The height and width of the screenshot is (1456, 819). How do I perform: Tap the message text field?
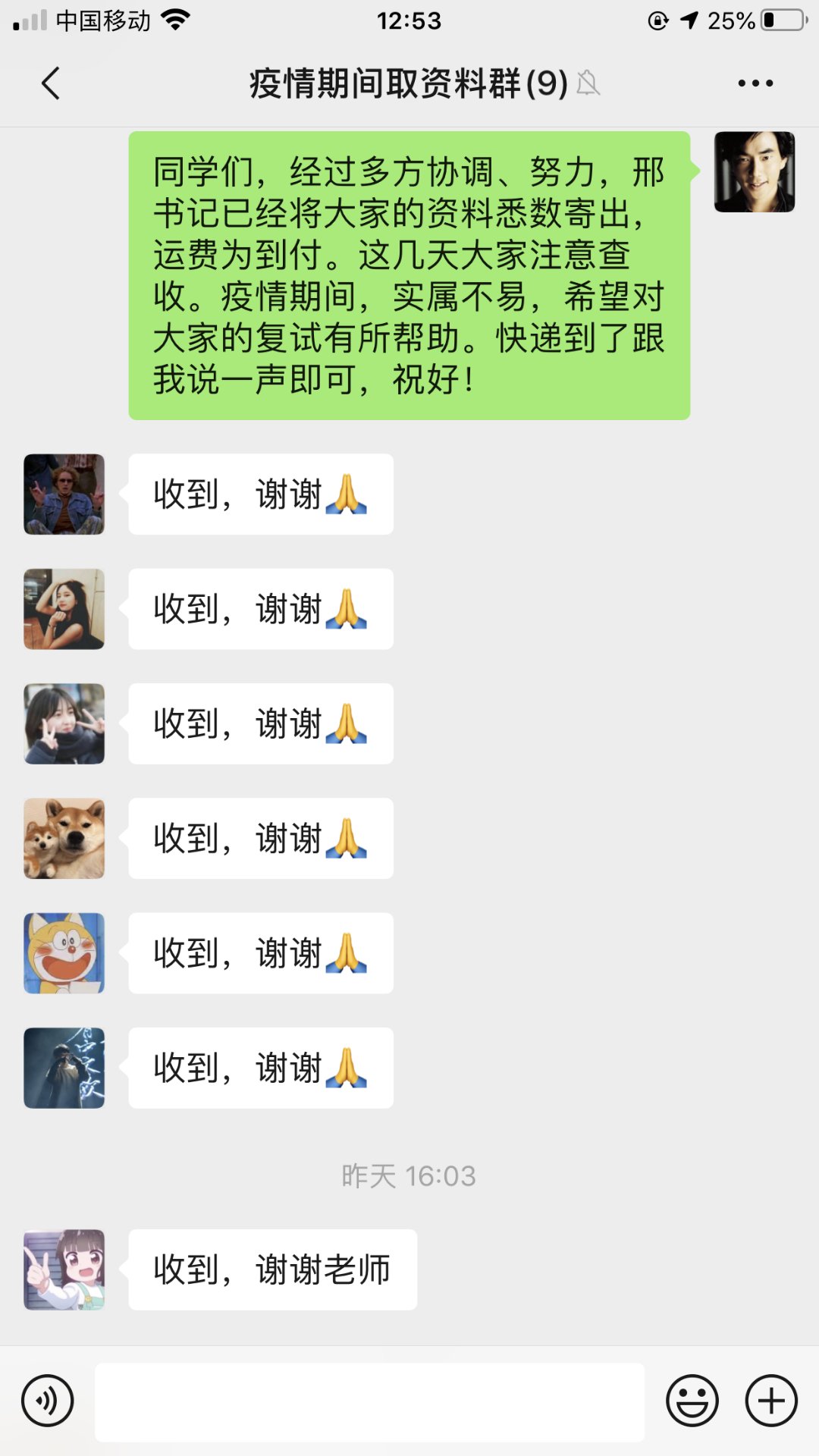pos(369,1401)
